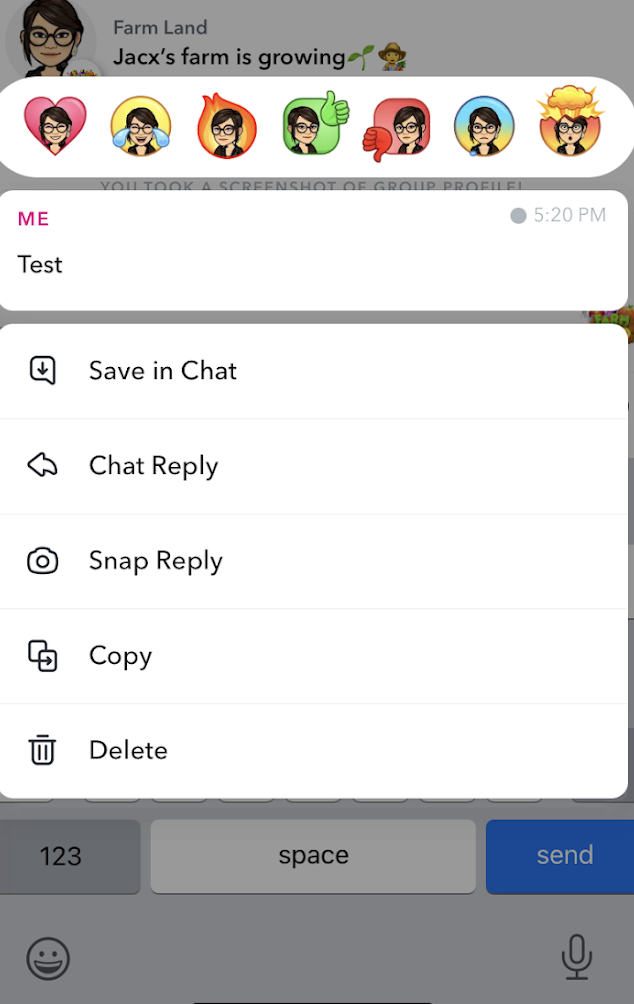Choose Chat Reply option

[153, 466]
